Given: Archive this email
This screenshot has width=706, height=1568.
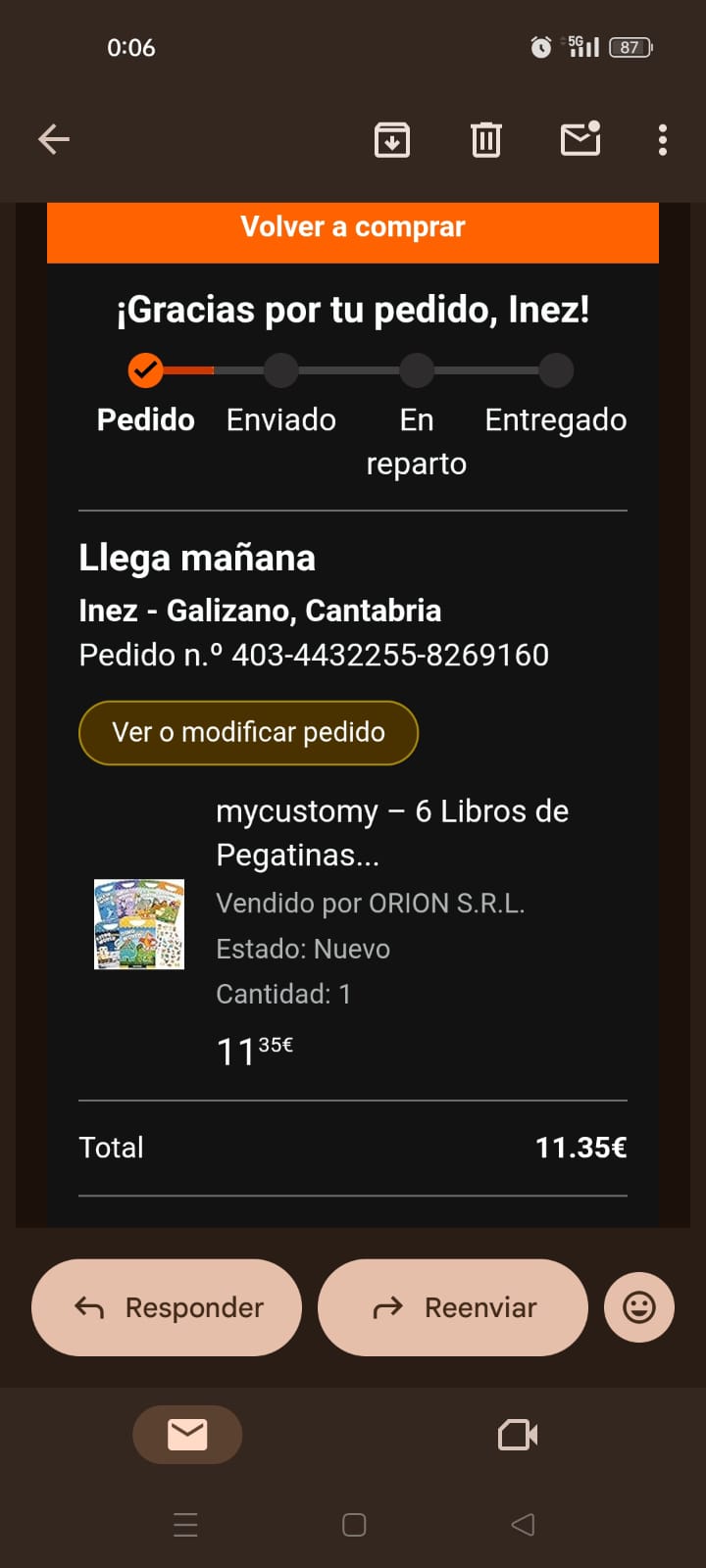Looking at the screenshot, I should pos(392,139).
